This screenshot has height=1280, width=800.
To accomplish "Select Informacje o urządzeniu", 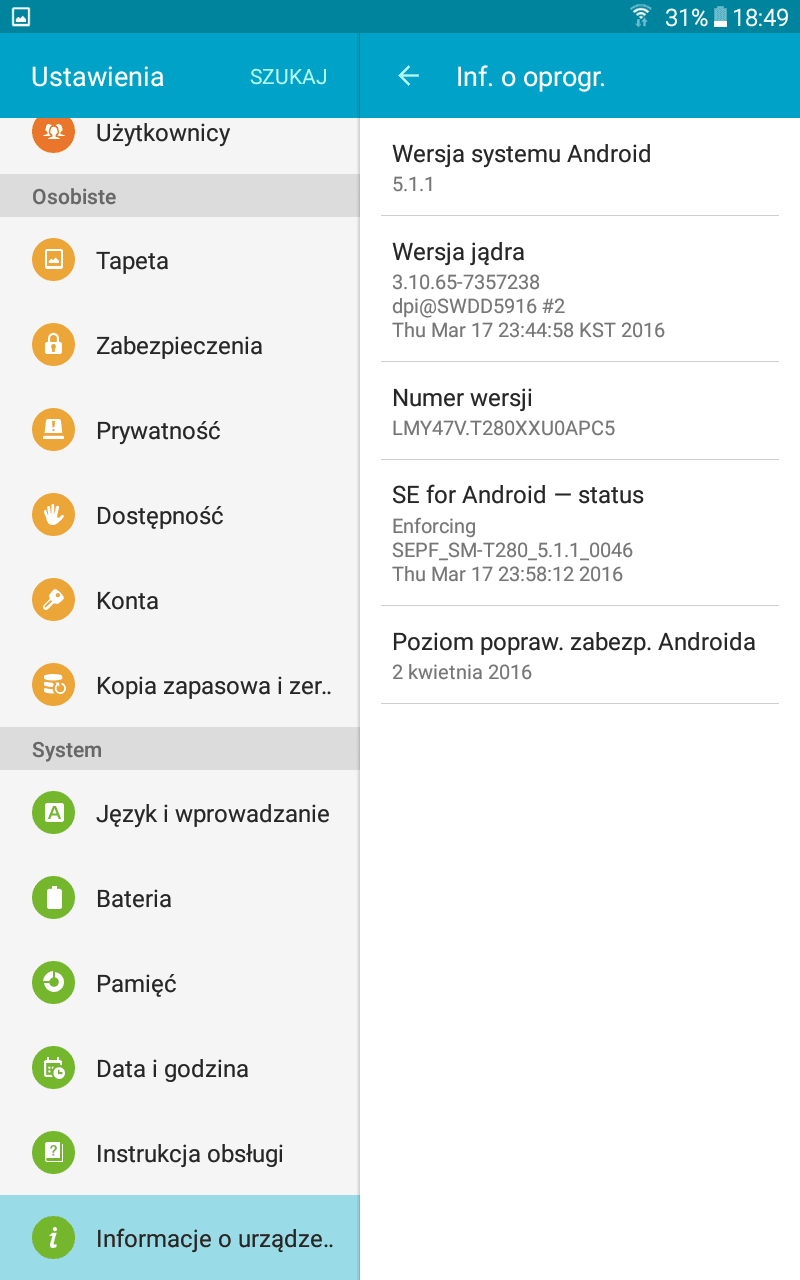I will [179, 1238].
